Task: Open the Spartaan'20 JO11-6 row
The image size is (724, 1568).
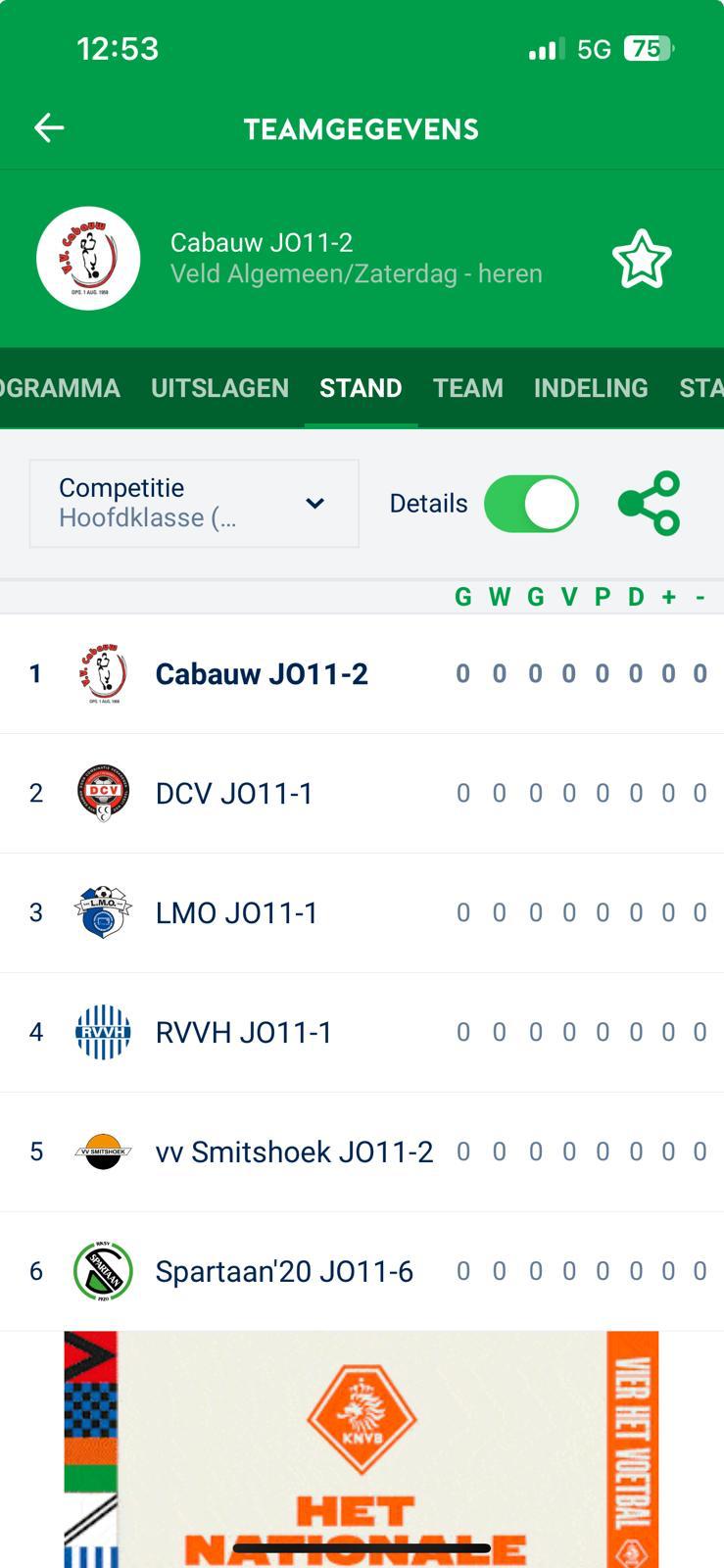Action: (x=362, y=1272)
